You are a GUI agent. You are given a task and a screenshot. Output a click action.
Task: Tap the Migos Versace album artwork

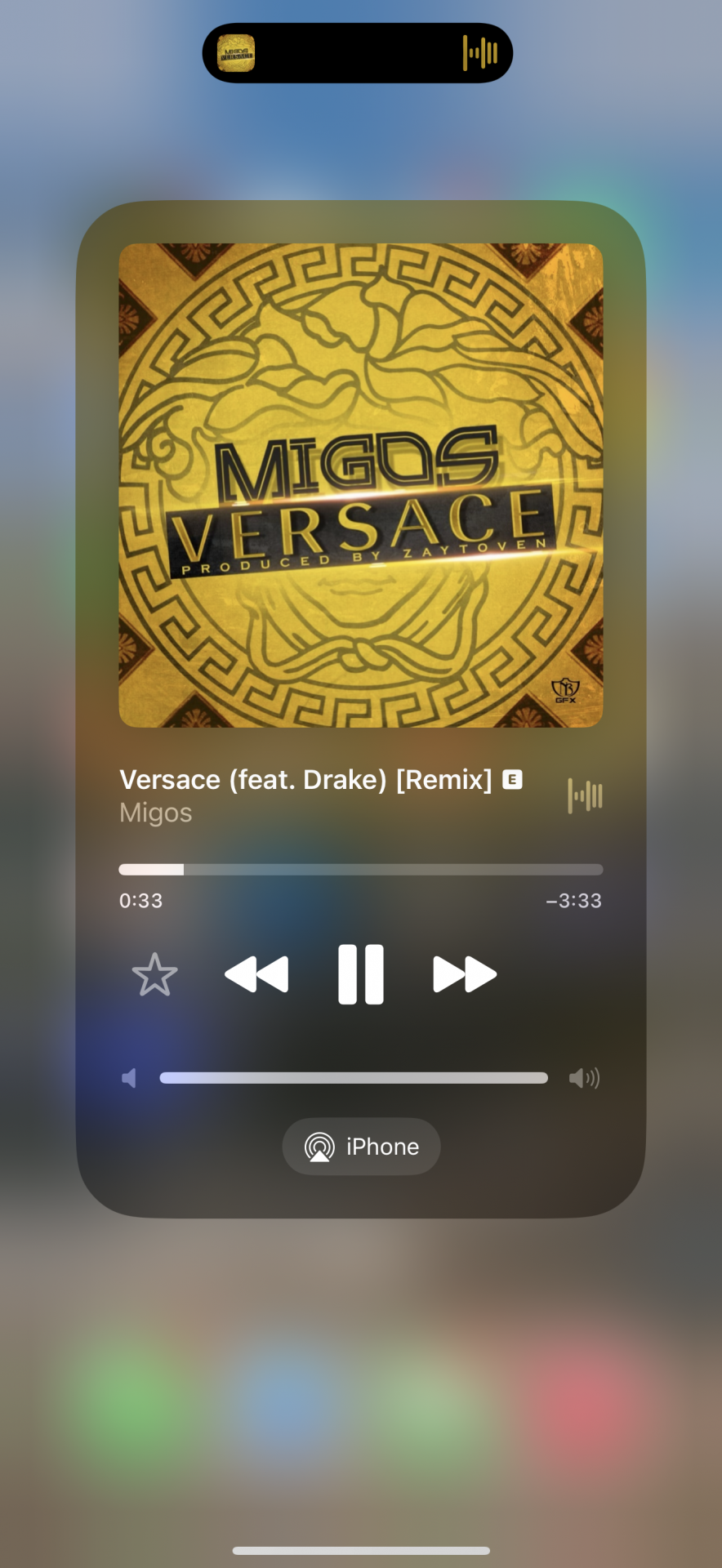[x=361, y=485]
